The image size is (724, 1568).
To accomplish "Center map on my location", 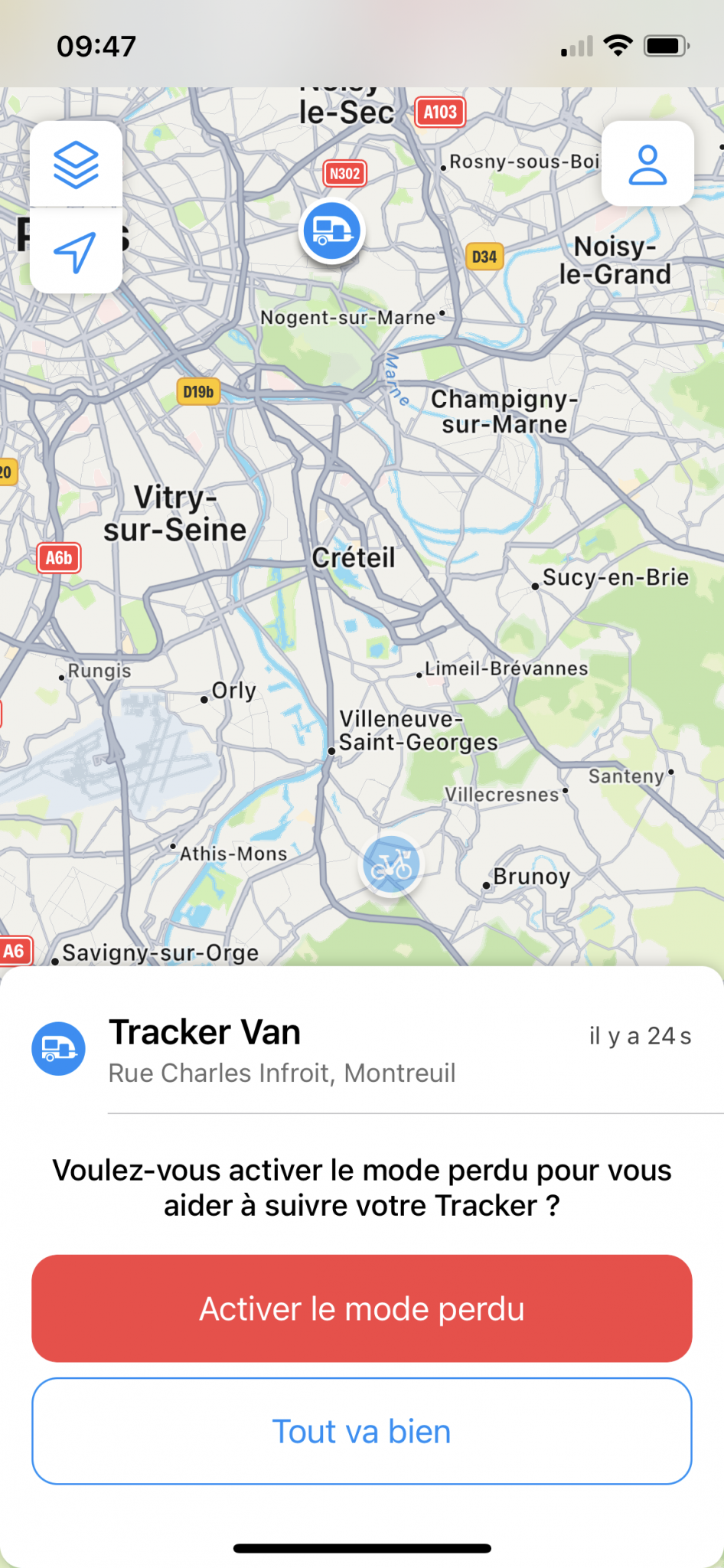I will point(76,251).
